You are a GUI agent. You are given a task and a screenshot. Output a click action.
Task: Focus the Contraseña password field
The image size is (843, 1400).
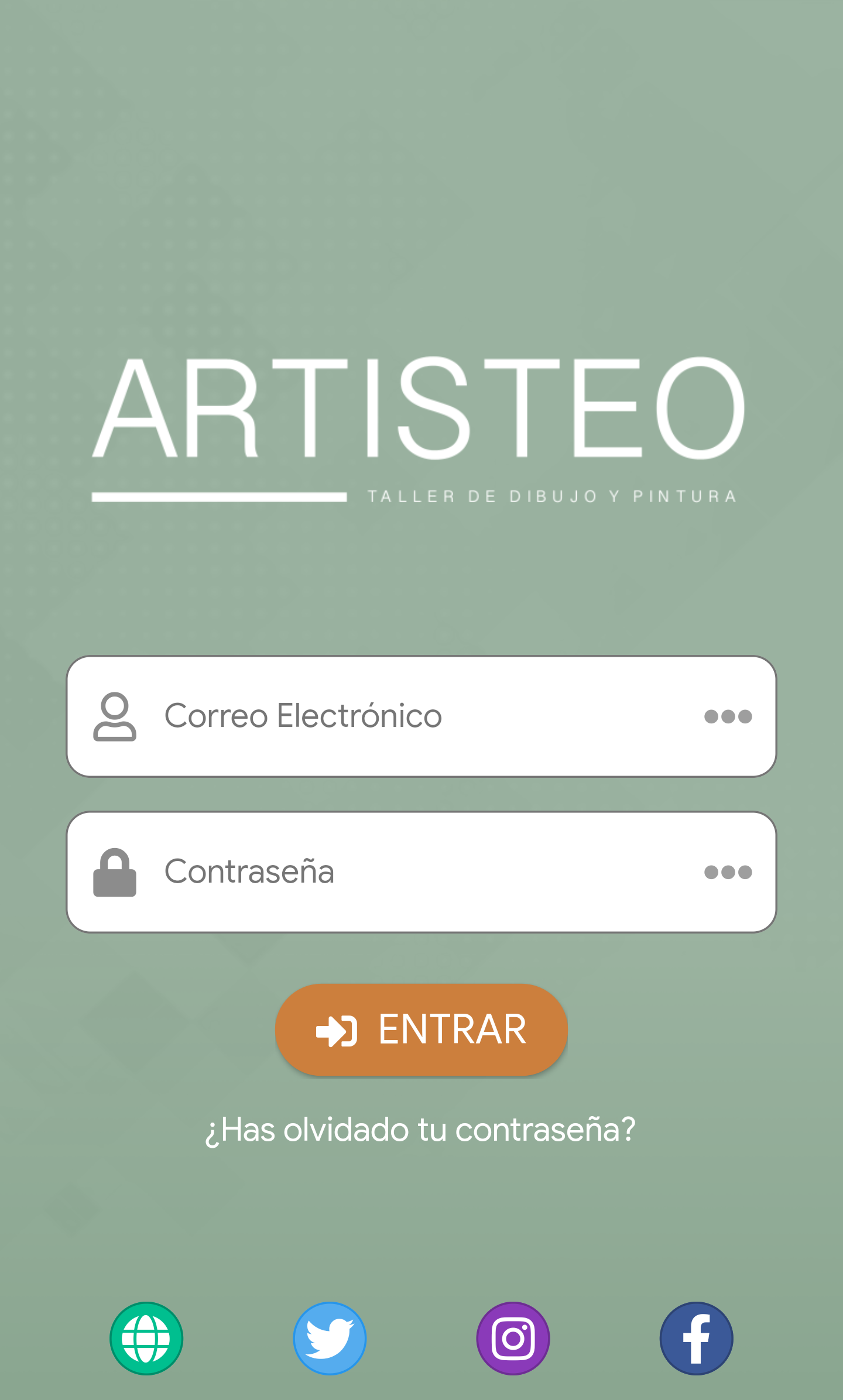pos(421,872)
